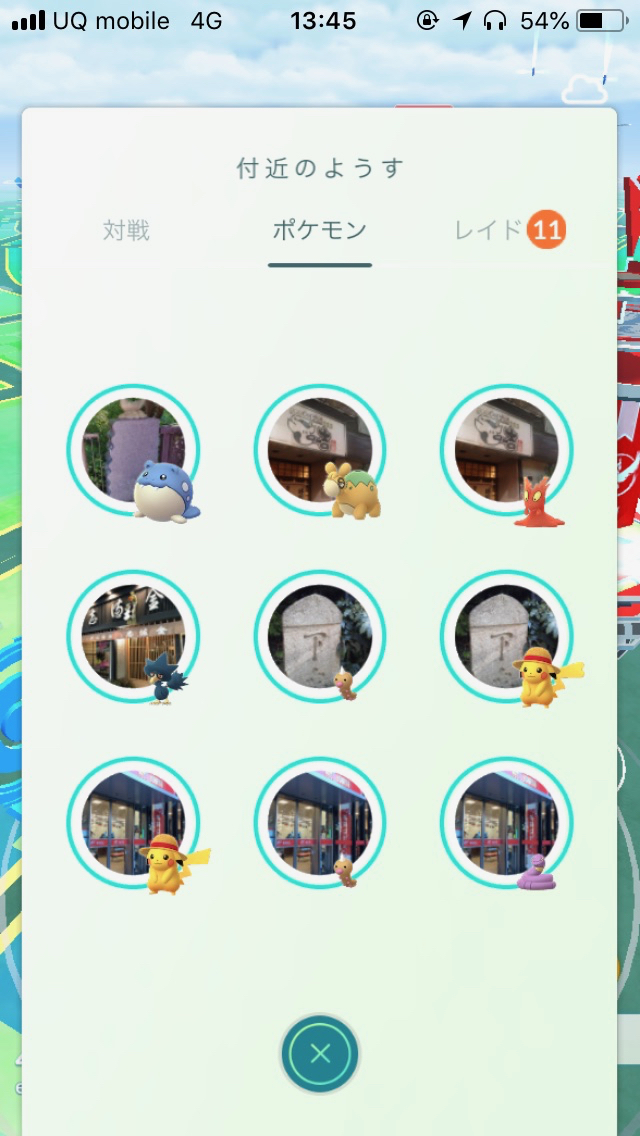Select the nearby Numel

[320, 449]
